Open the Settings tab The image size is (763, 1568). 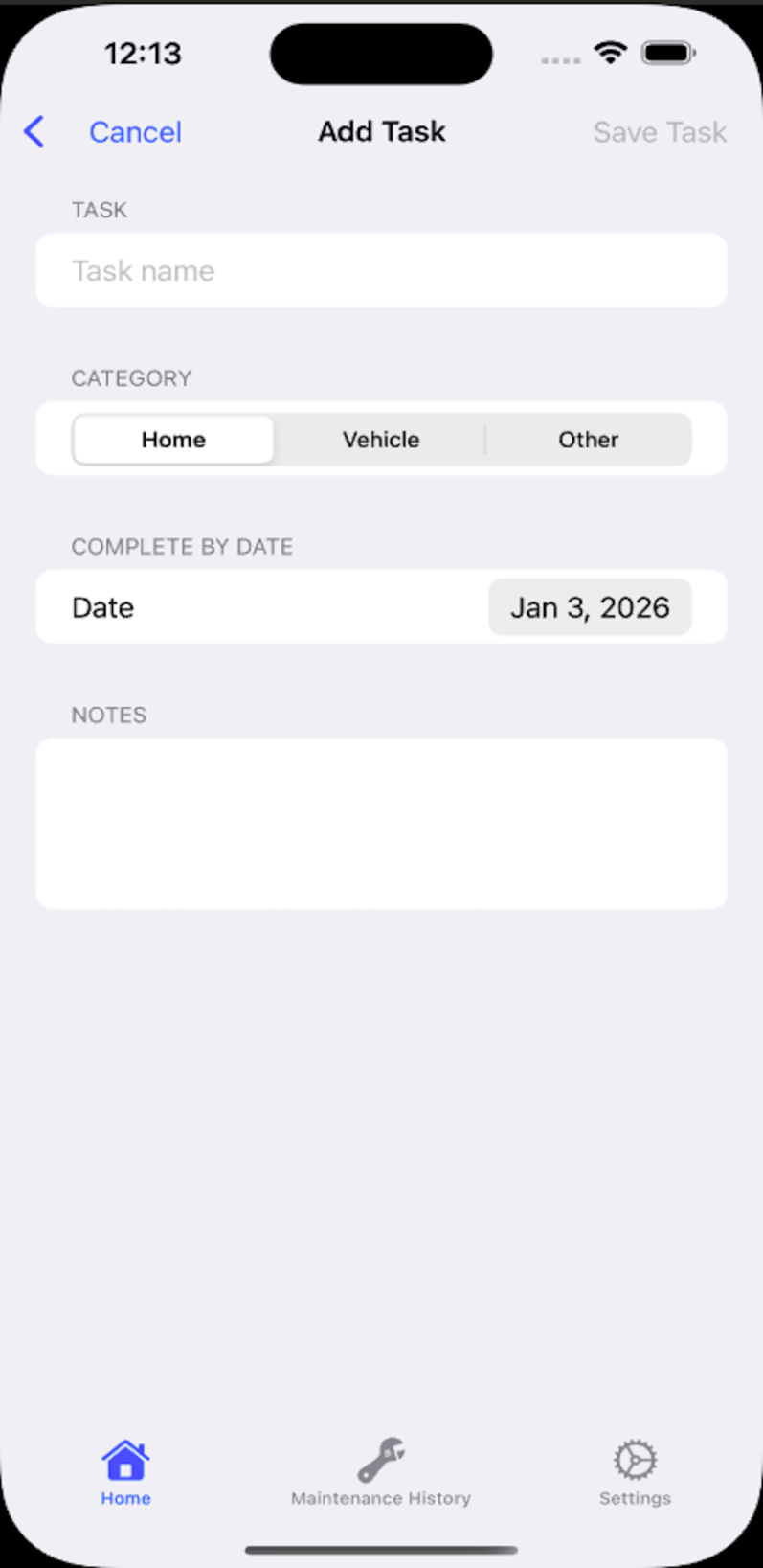click(635, 1472)
